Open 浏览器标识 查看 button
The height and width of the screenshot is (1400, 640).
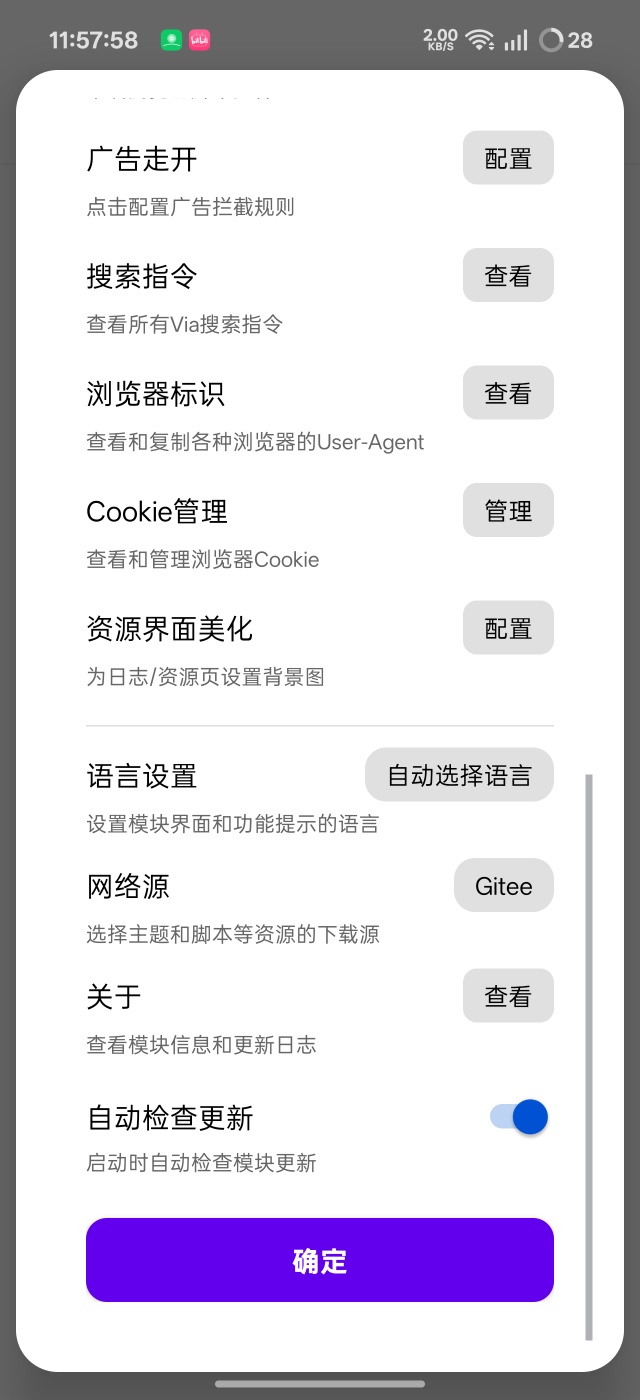(x=508, y=393)
